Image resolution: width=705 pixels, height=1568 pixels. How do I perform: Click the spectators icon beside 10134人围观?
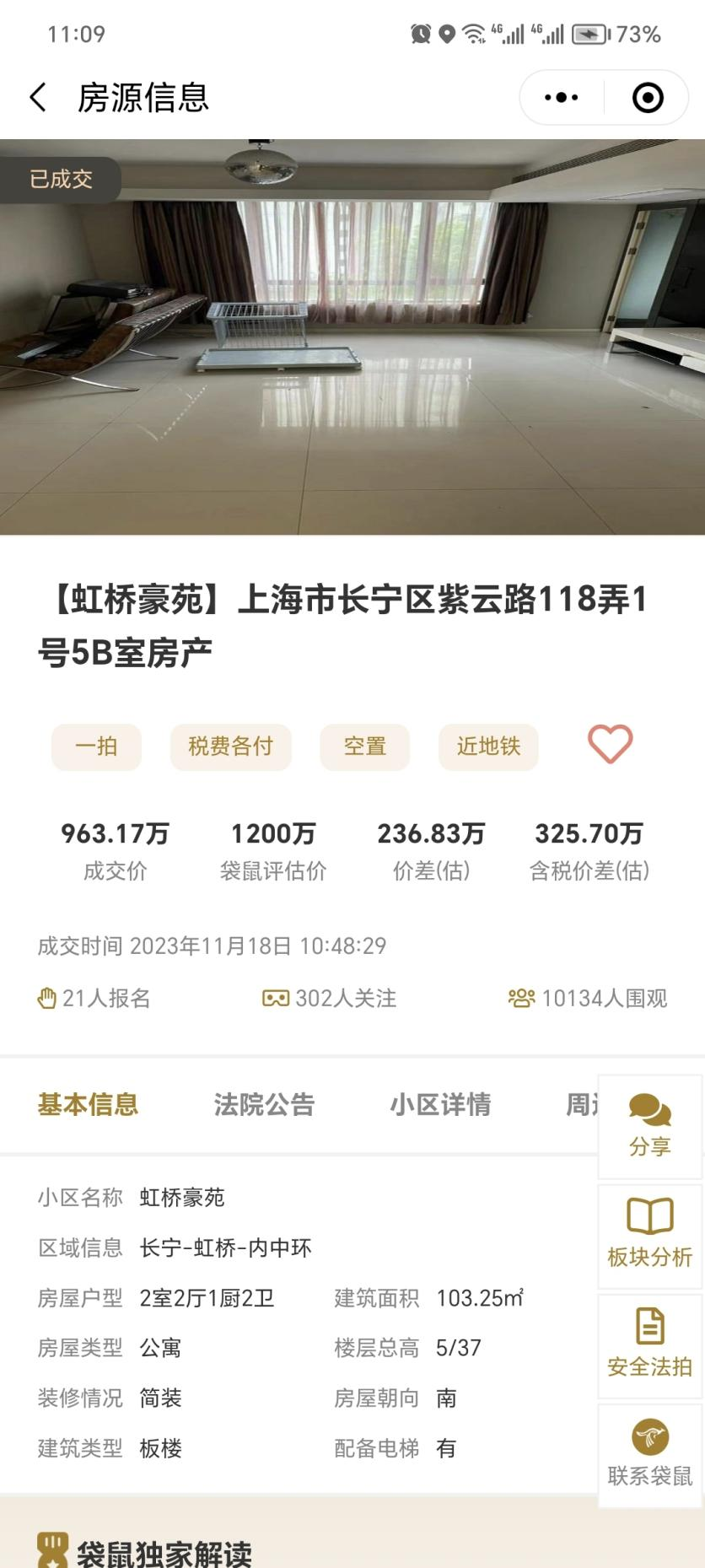click(x=523, y=998)
